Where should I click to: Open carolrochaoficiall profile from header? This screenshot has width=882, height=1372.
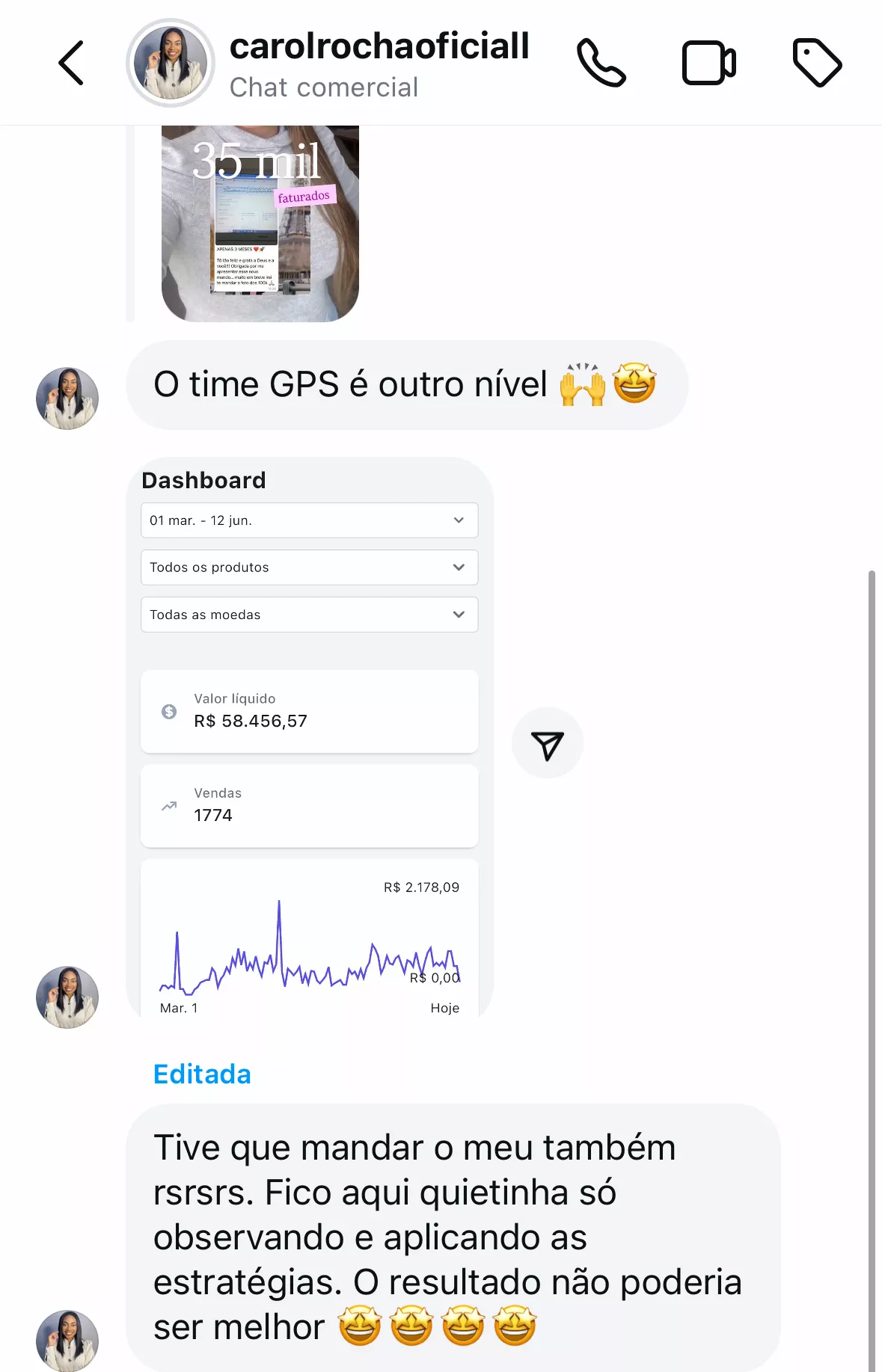[379, 46]
